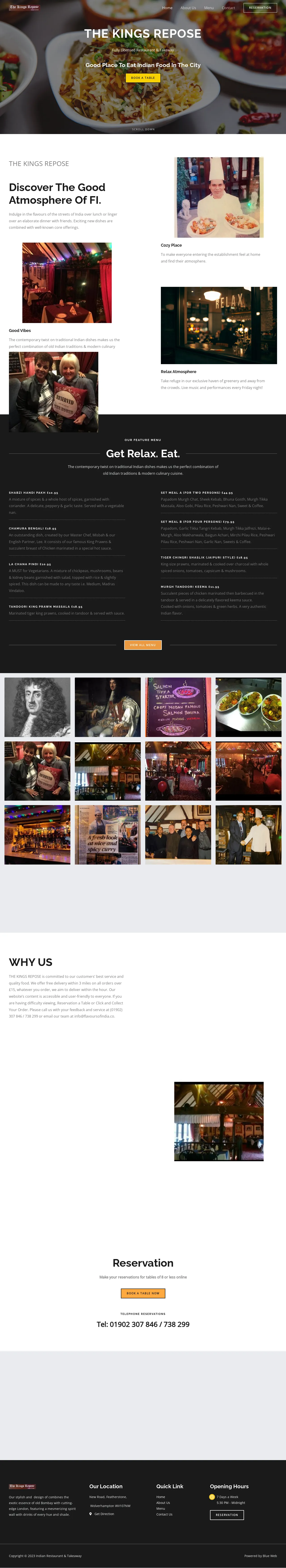Viewport: 286px width, 1568px height.
Task: Open the Home link in the header
Action: (x=167, y=8)
